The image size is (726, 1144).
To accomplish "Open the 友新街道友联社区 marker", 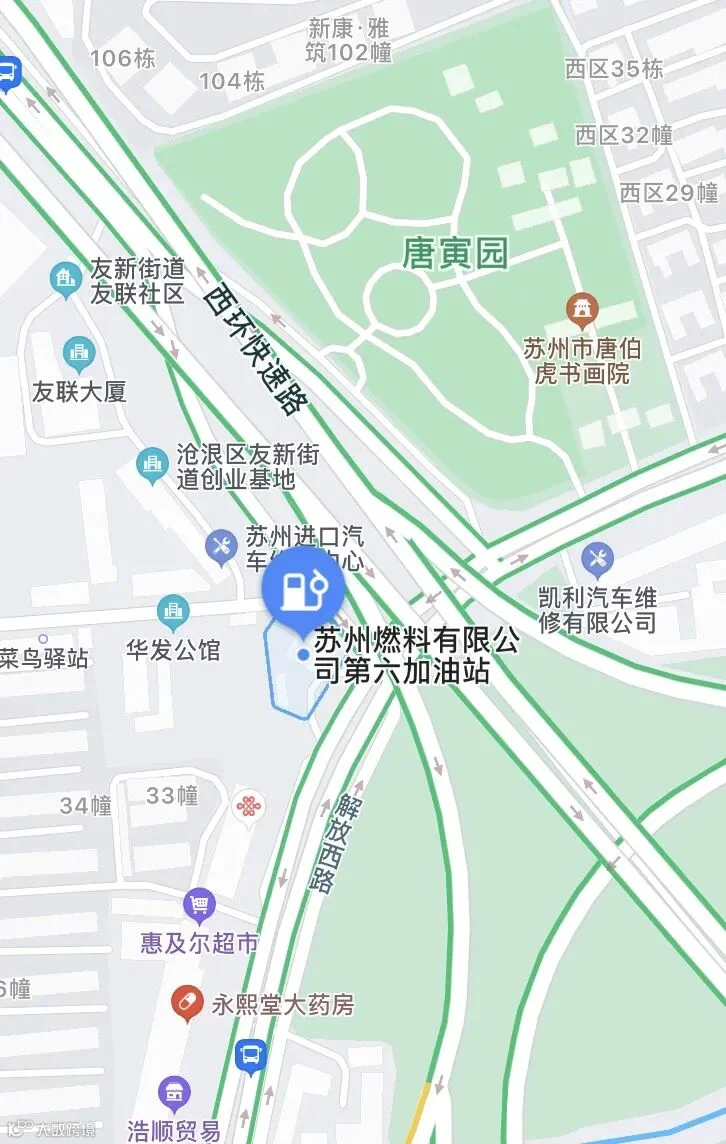I will click(x=66, y=280).
